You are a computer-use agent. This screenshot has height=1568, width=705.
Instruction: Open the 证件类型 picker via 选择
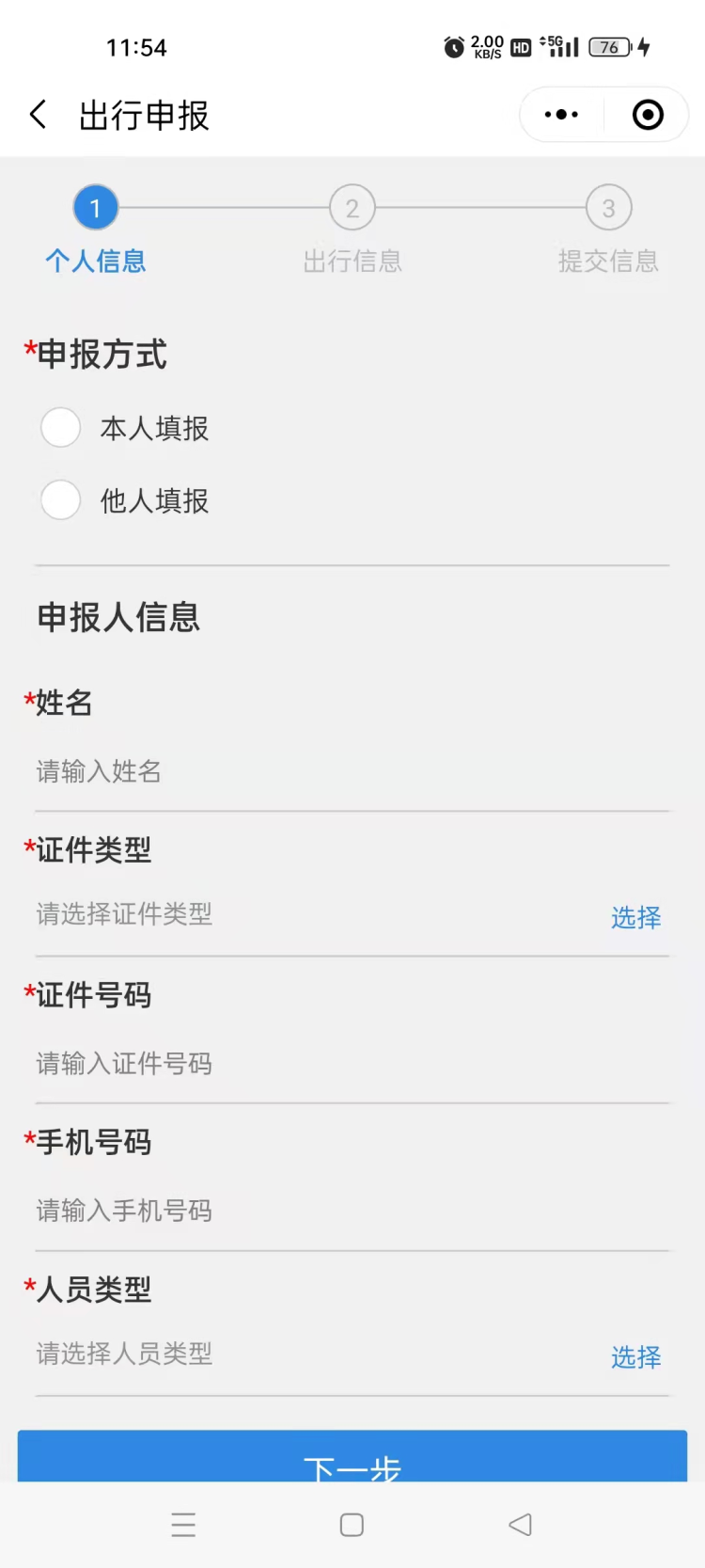(x=635, y=917)
